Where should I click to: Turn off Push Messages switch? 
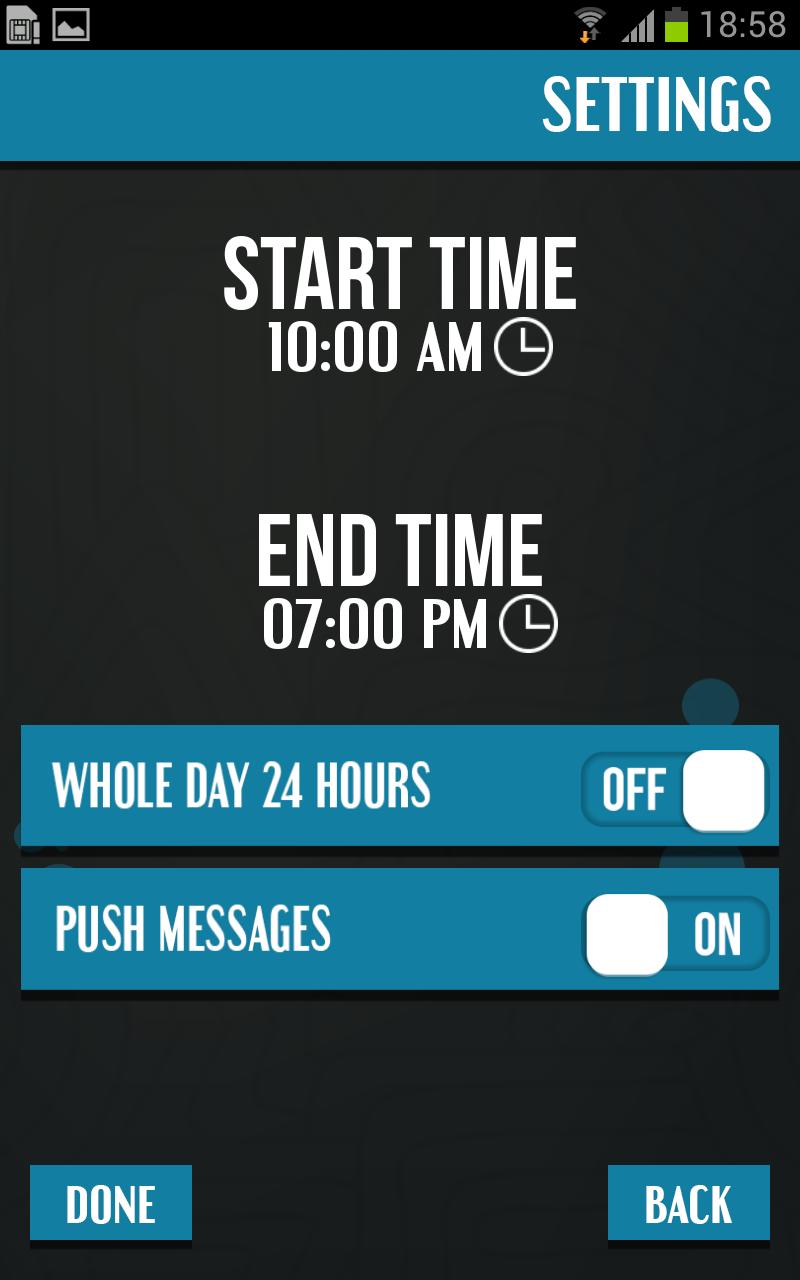pos(676,934)
